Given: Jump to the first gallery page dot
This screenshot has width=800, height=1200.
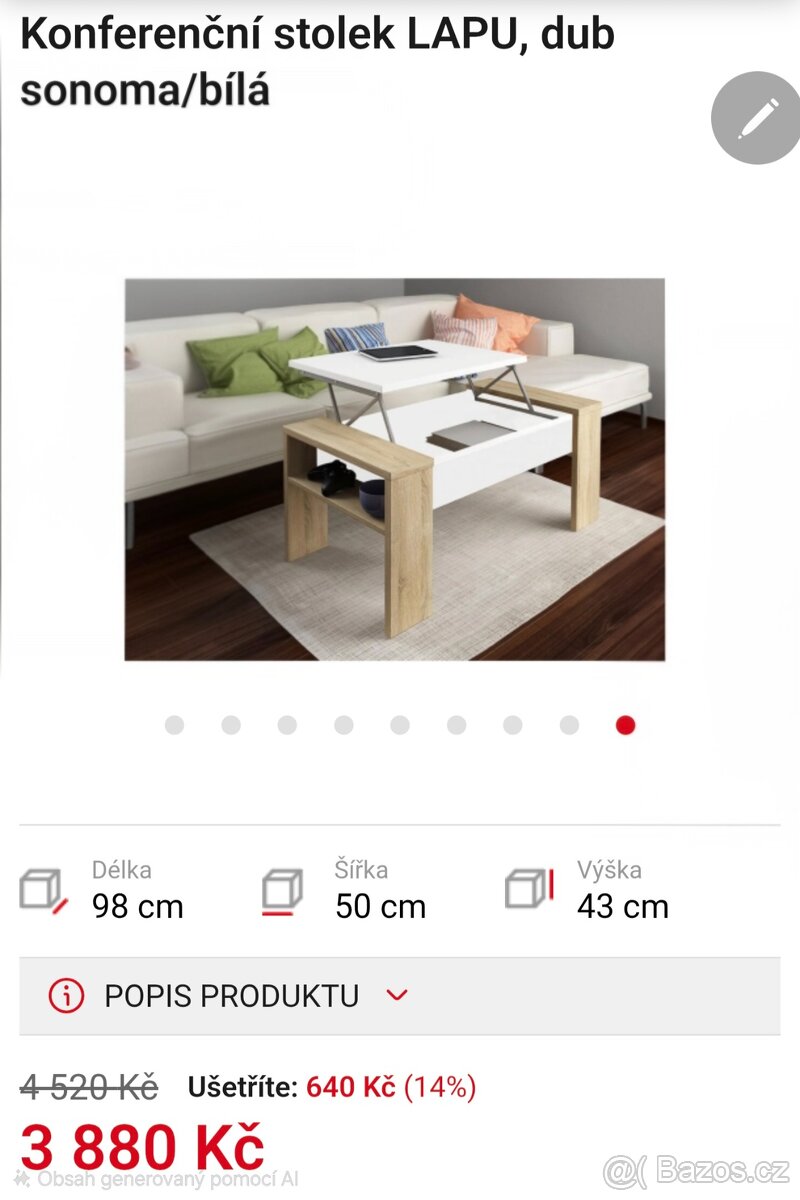Looking at the screenshot, I should point(174,725).
